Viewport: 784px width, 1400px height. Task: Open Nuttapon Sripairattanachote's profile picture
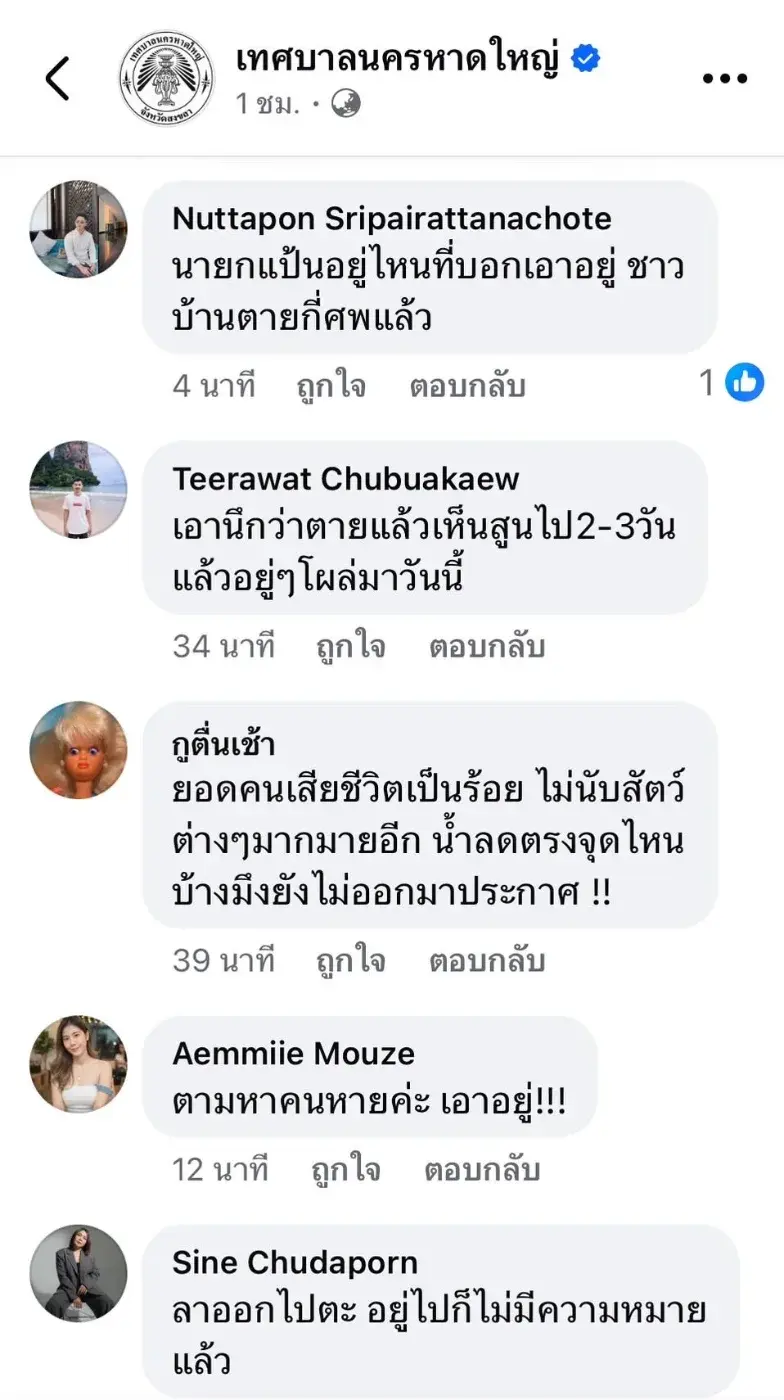pyautogui.click(x=79, y=229)
